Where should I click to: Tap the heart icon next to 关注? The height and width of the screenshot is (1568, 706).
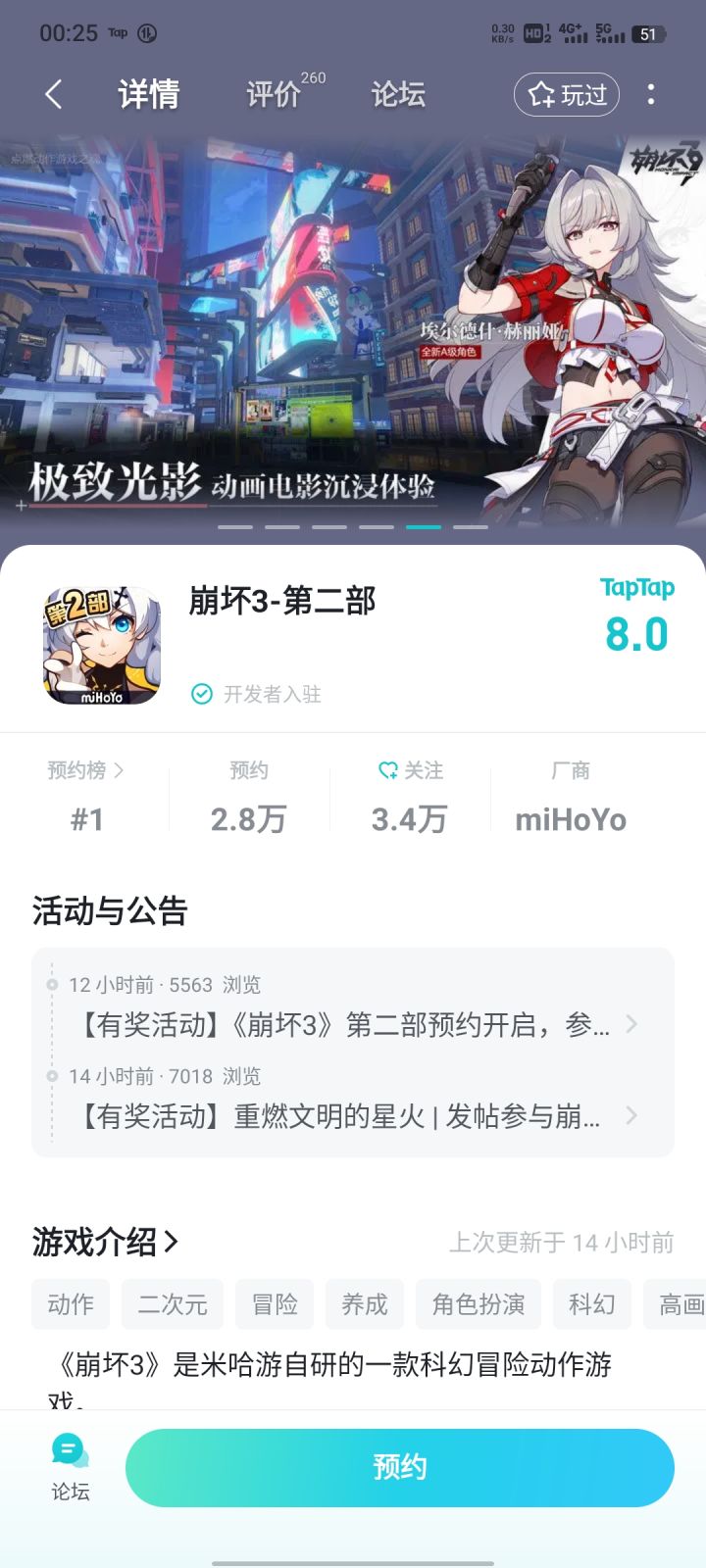click(388, 770)
